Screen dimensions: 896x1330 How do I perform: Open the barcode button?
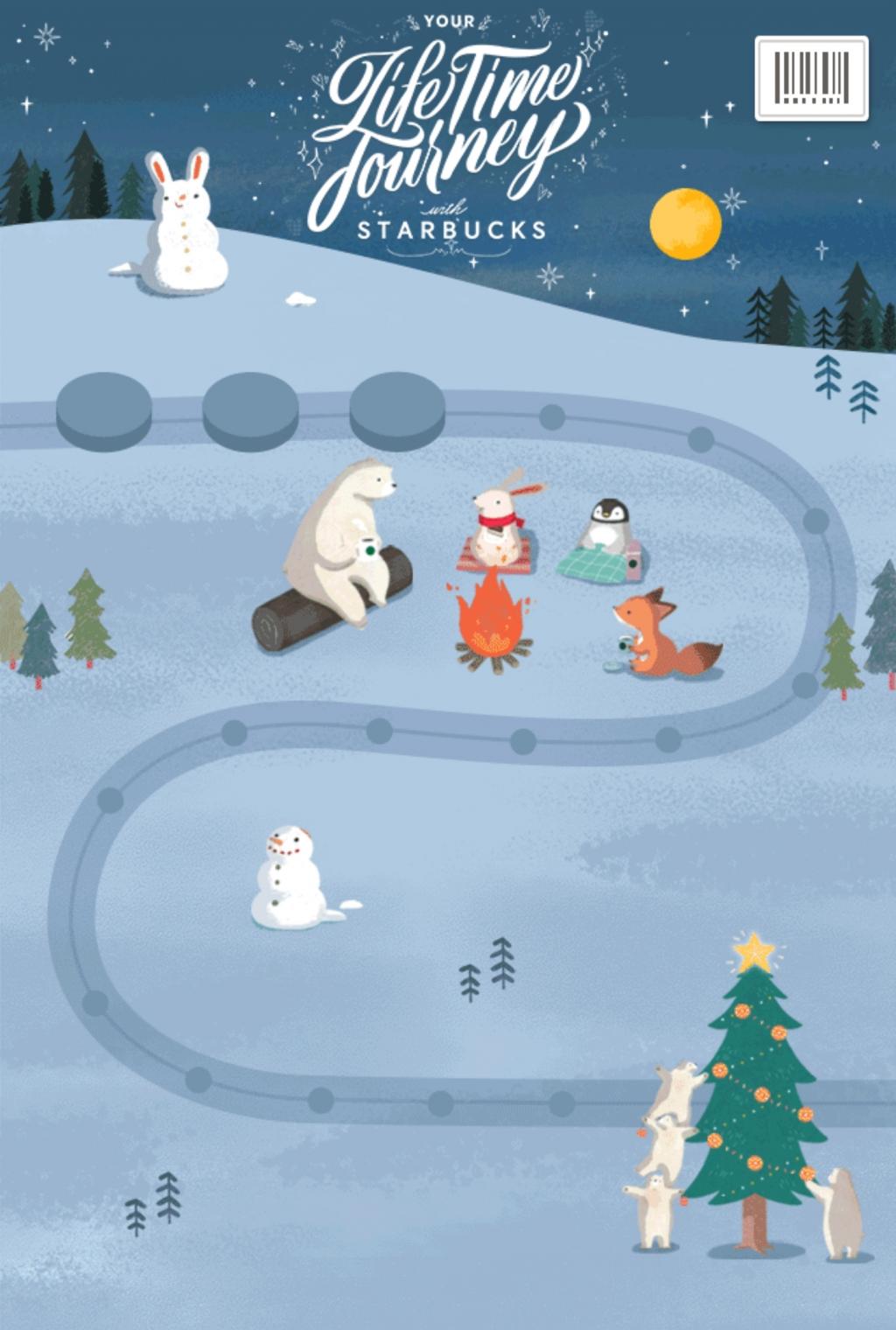811,78
